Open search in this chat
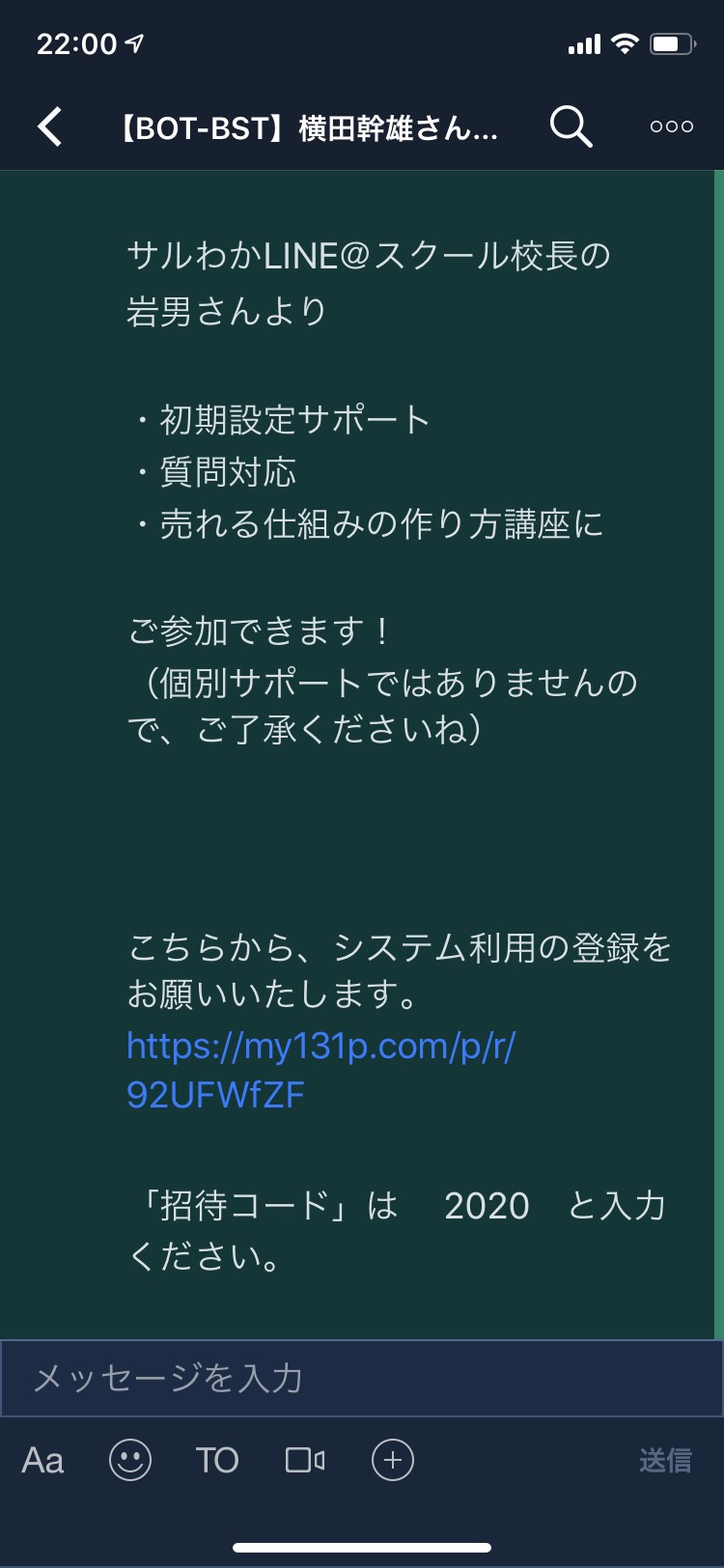724x1568 pixels. 571,126
